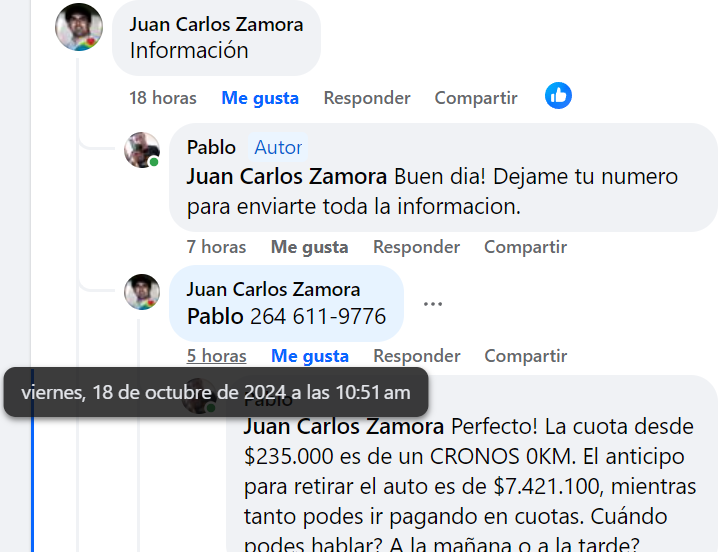
Task: Share the phone number comment
Action: tap(525, 356)
